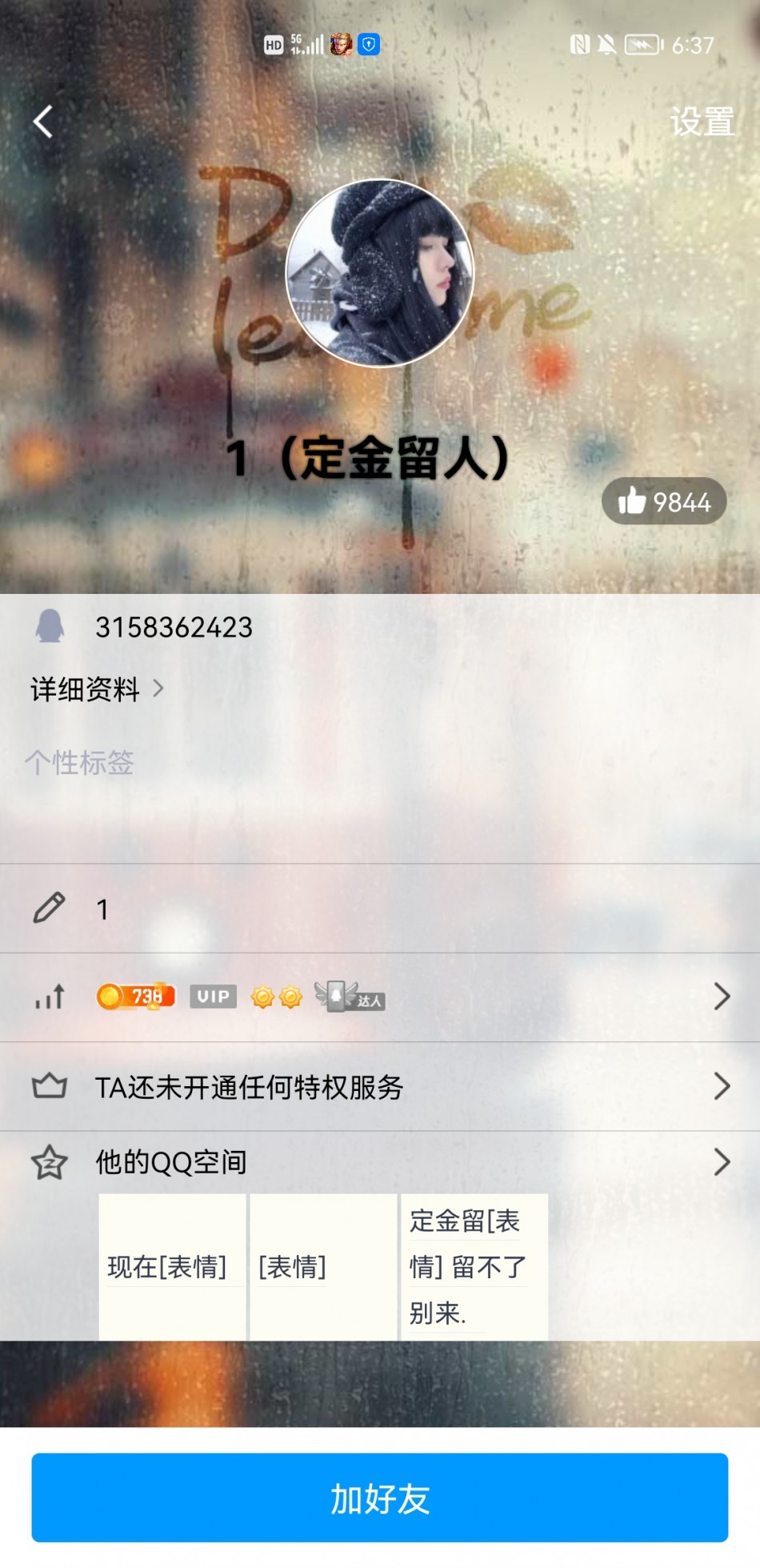Go back using the top-left arrow
The height and width of the screenshot is (1568, 760).
43,122
